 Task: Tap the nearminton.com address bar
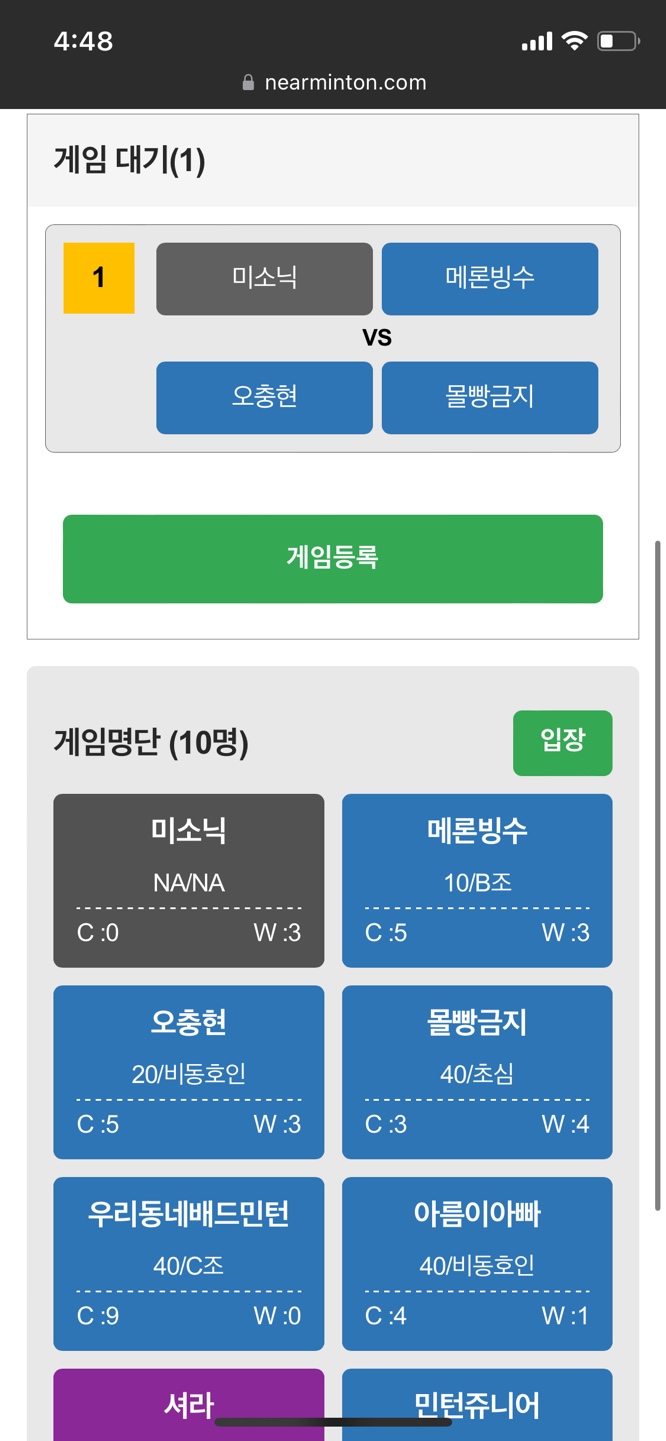(334, 83)
